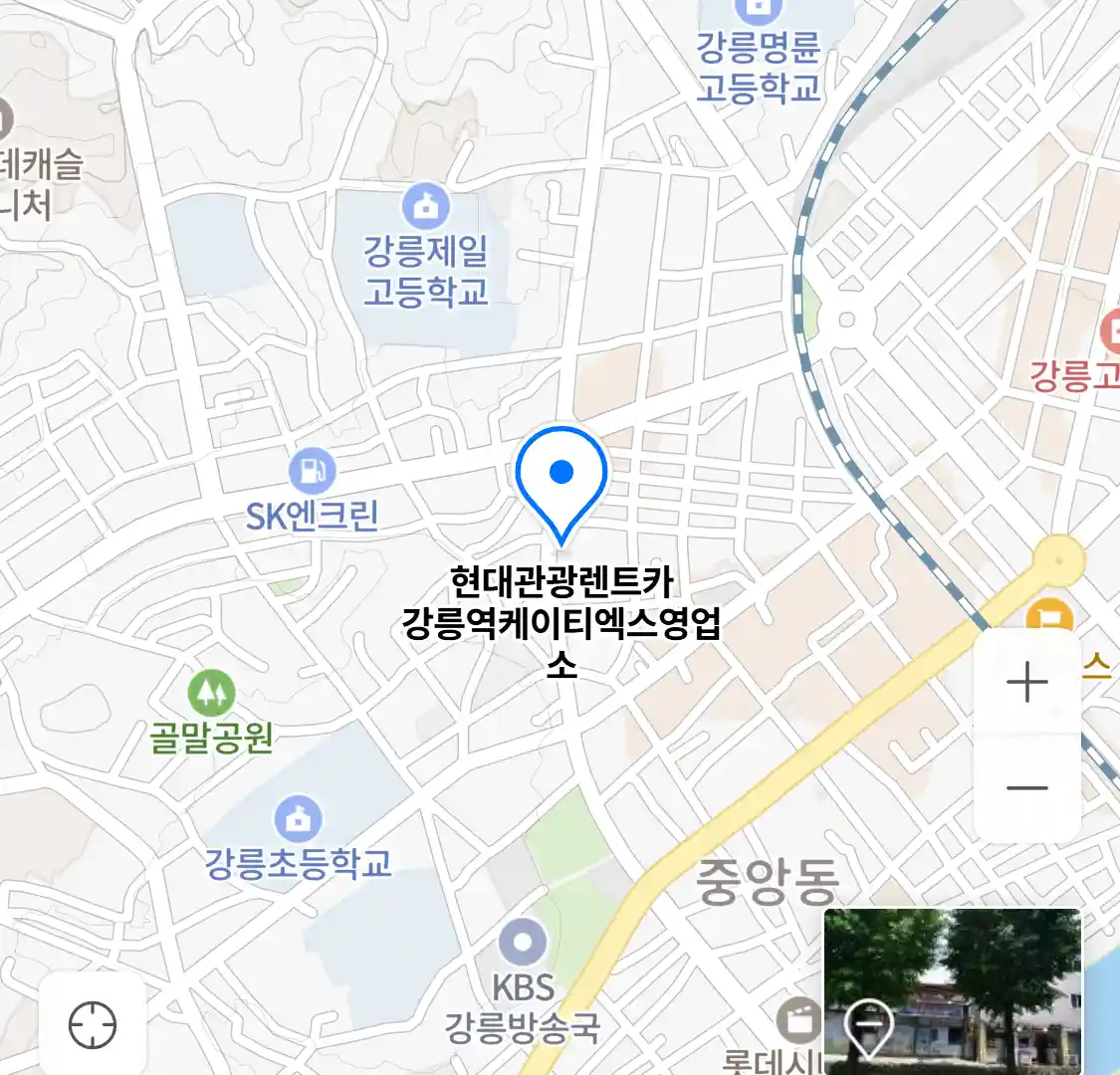This screenshot has height=1075, width=1120.
Task: Select the SK엔크린 gas station marker
Action: click(313, 471)
